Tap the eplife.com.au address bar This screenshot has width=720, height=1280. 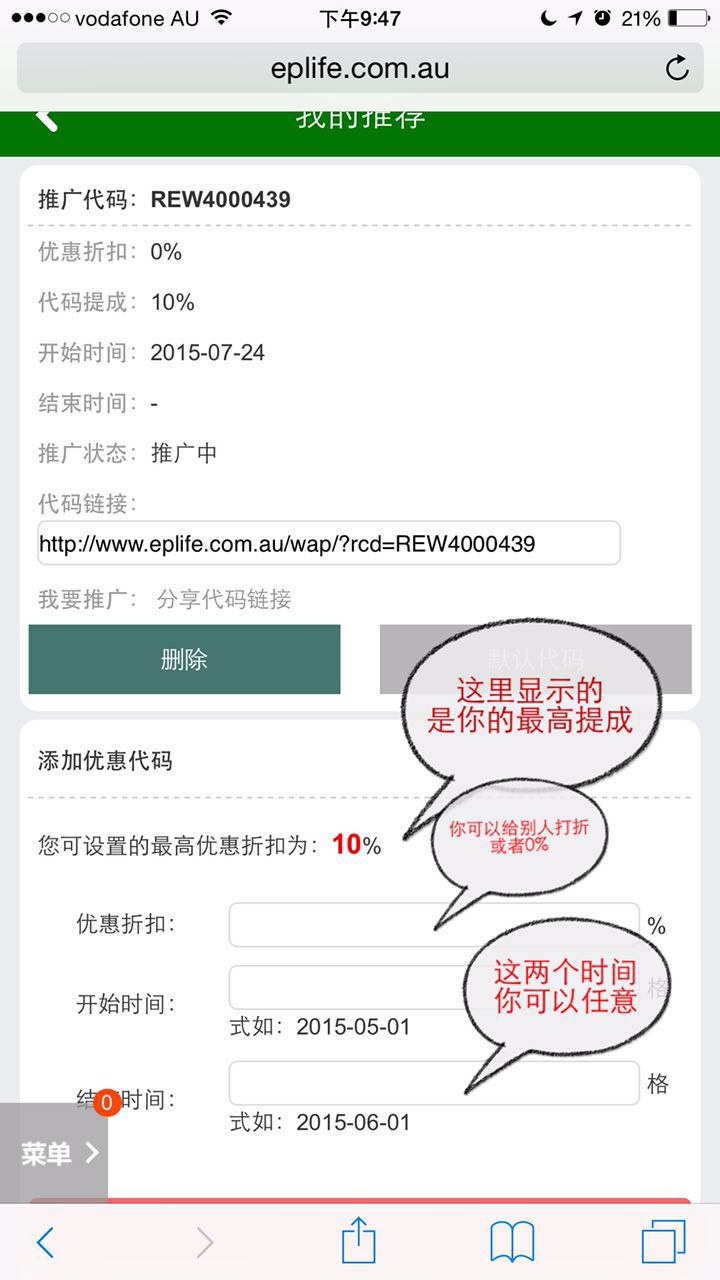[360, 69]
